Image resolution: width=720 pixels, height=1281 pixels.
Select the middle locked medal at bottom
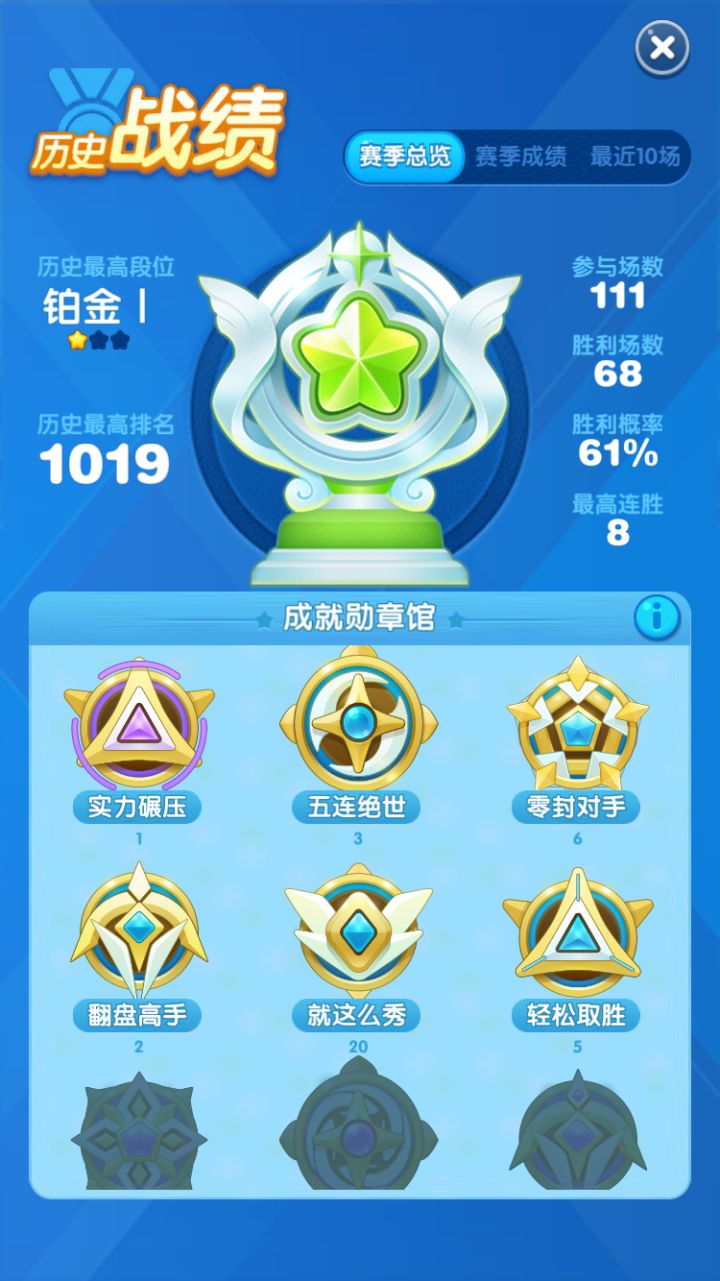pyautogui.click(x=355, y=1140)
